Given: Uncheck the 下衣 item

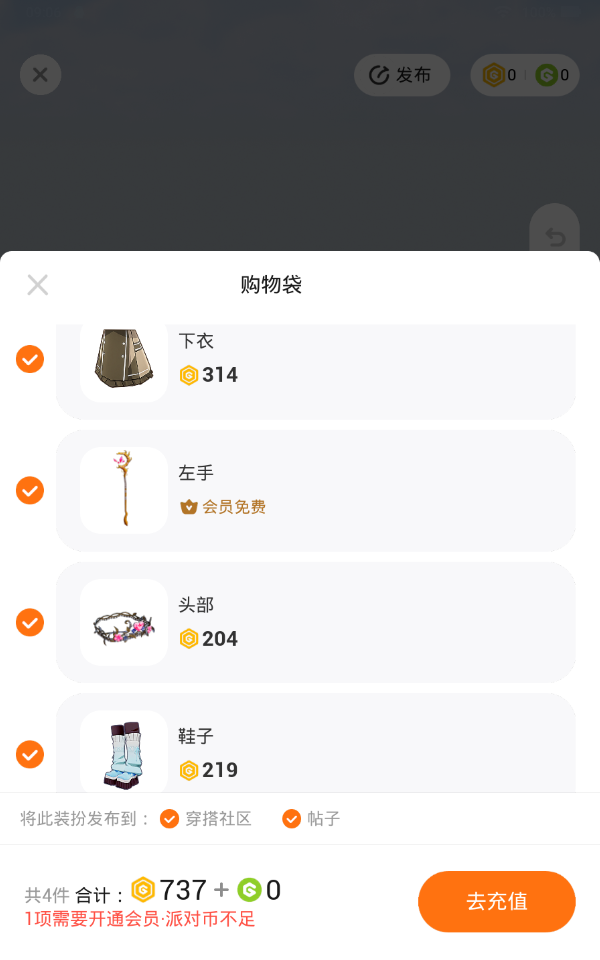Looking at the screenshot, I should pyautogui.click(x=30, y=359).
